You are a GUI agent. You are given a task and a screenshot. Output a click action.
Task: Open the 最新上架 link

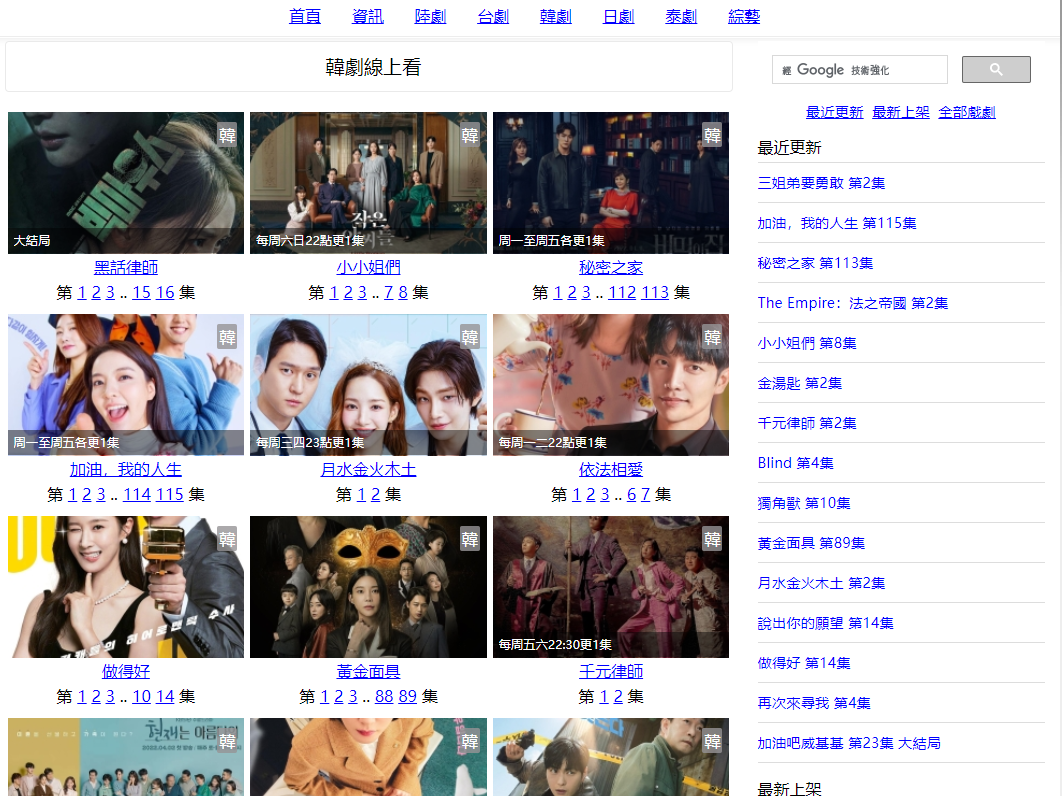click(x=901, y=112)
